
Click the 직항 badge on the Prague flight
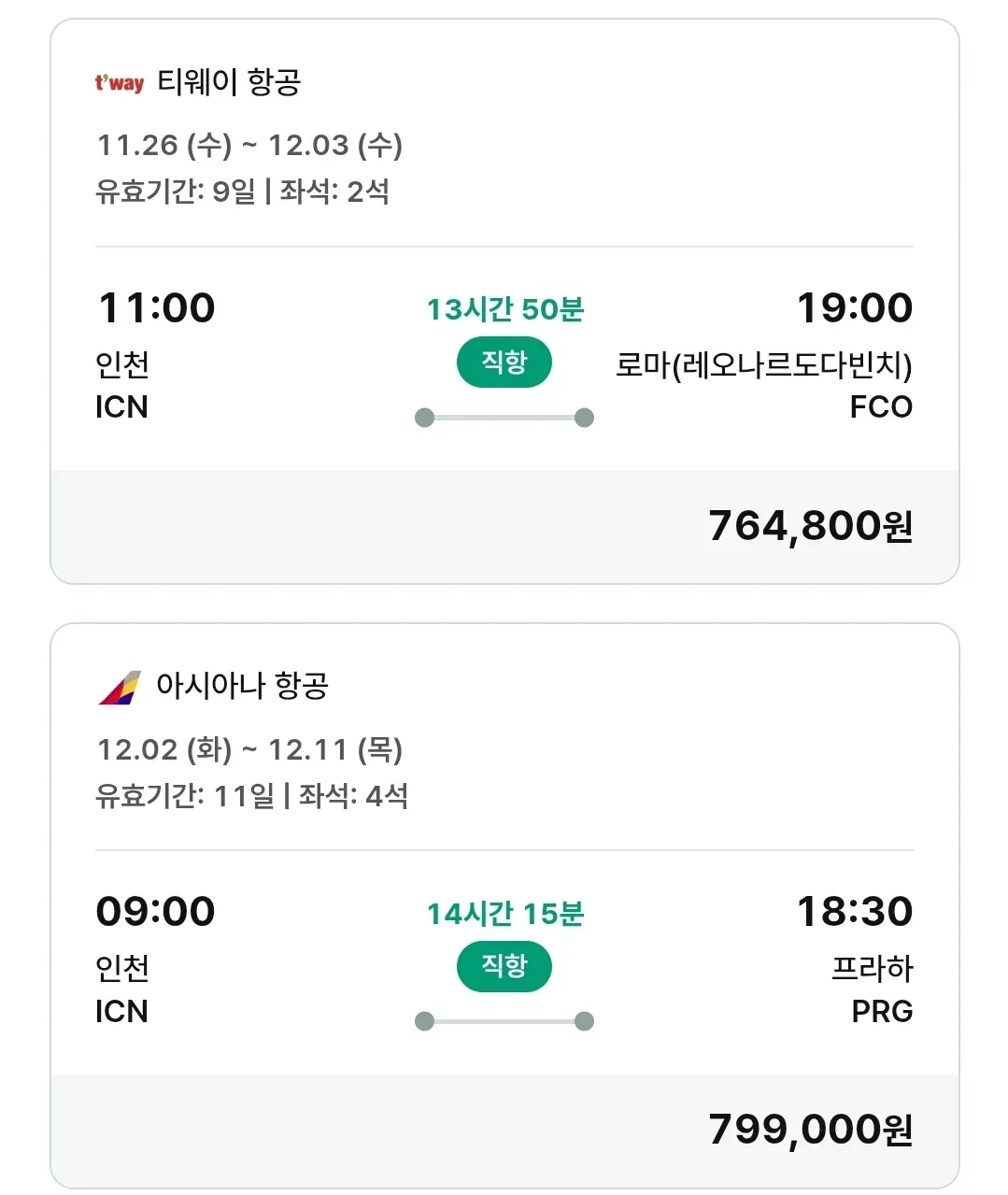point(504,967)
